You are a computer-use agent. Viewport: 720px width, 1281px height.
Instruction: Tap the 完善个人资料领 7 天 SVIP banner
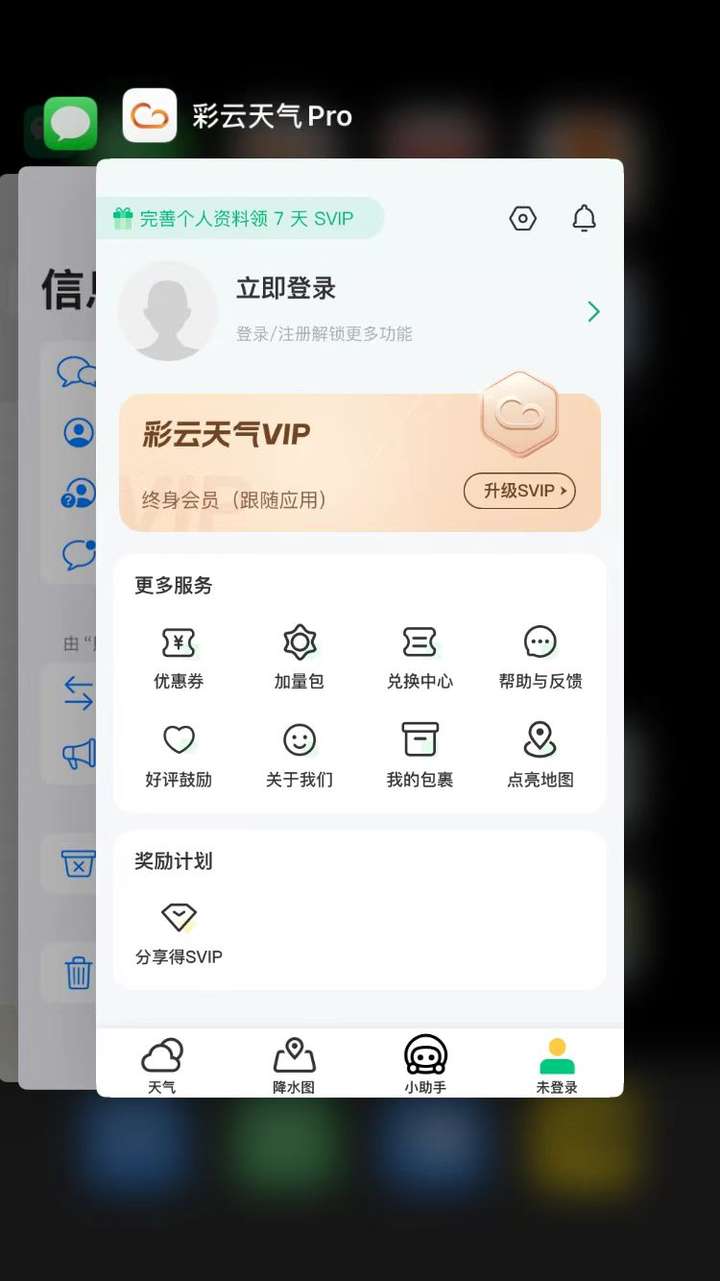pyautogui.click(x=241, y=218)
